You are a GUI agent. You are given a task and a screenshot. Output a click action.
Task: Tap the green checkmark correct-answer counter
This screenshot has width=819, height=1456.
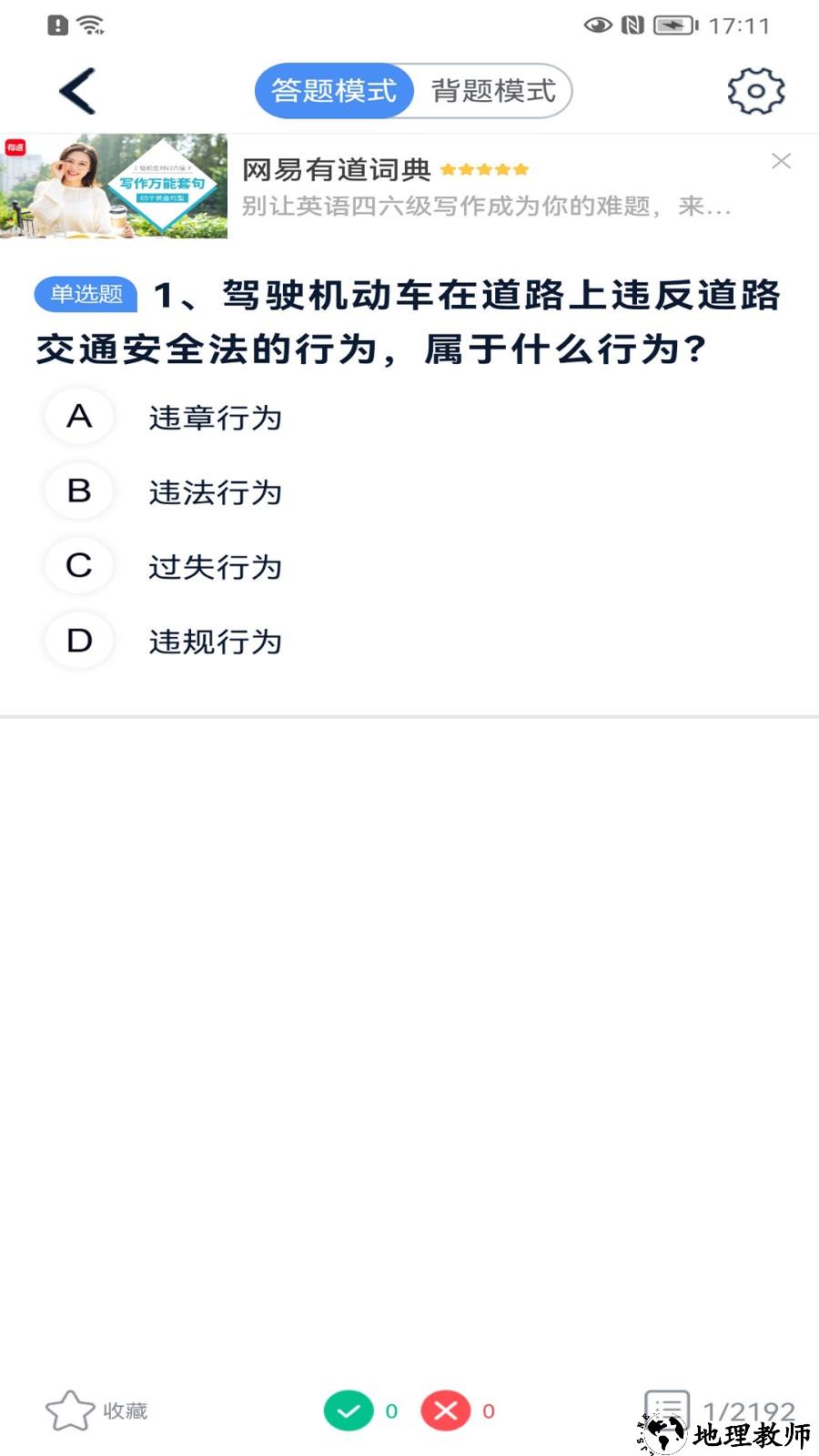[350, 1411]
